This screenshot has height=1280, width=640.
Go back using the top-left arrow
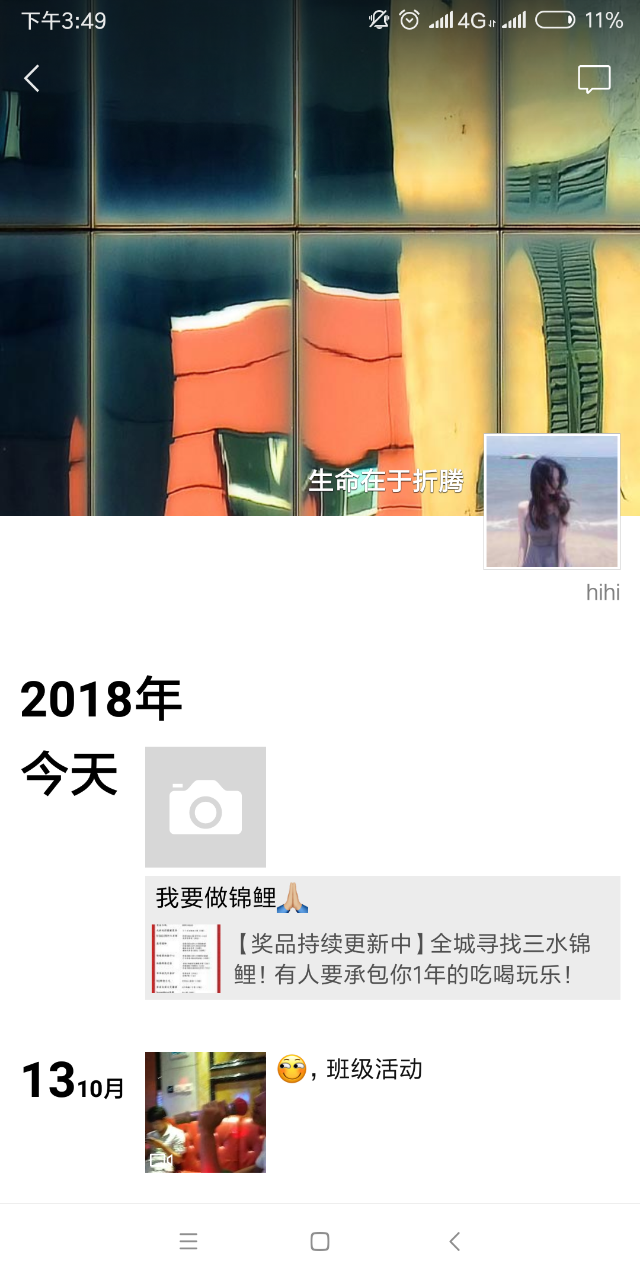click(32, 79)
